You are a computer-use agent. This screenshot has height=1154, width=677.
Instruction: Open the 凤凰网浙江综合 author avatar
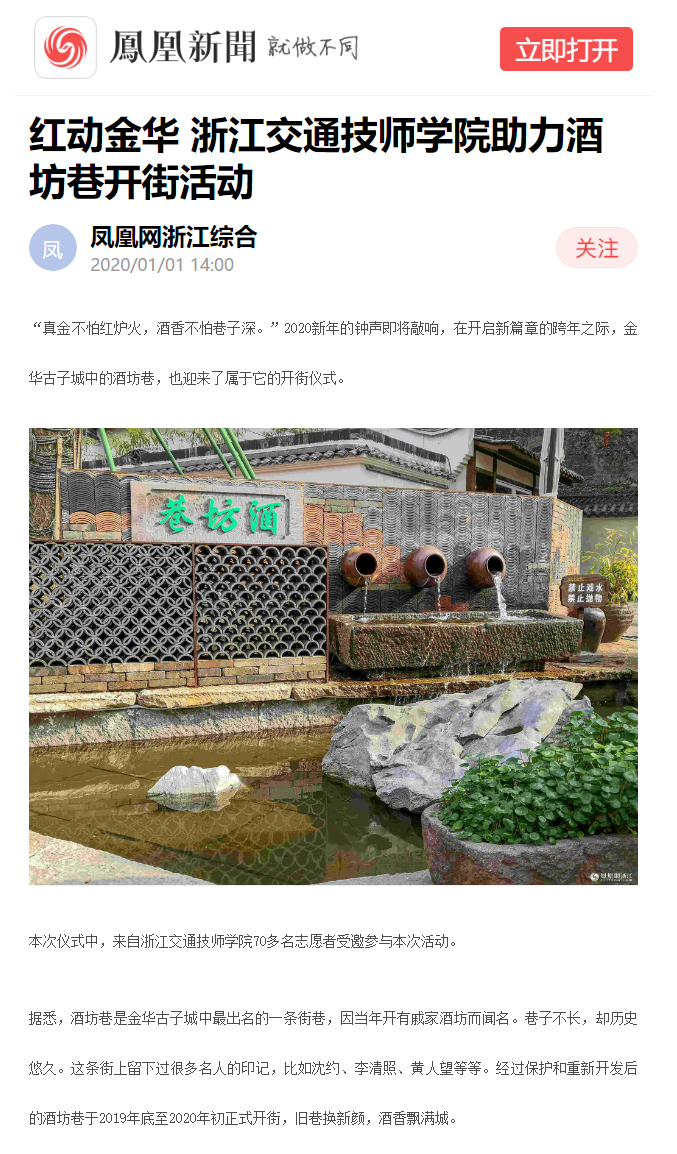click(53, 248)
